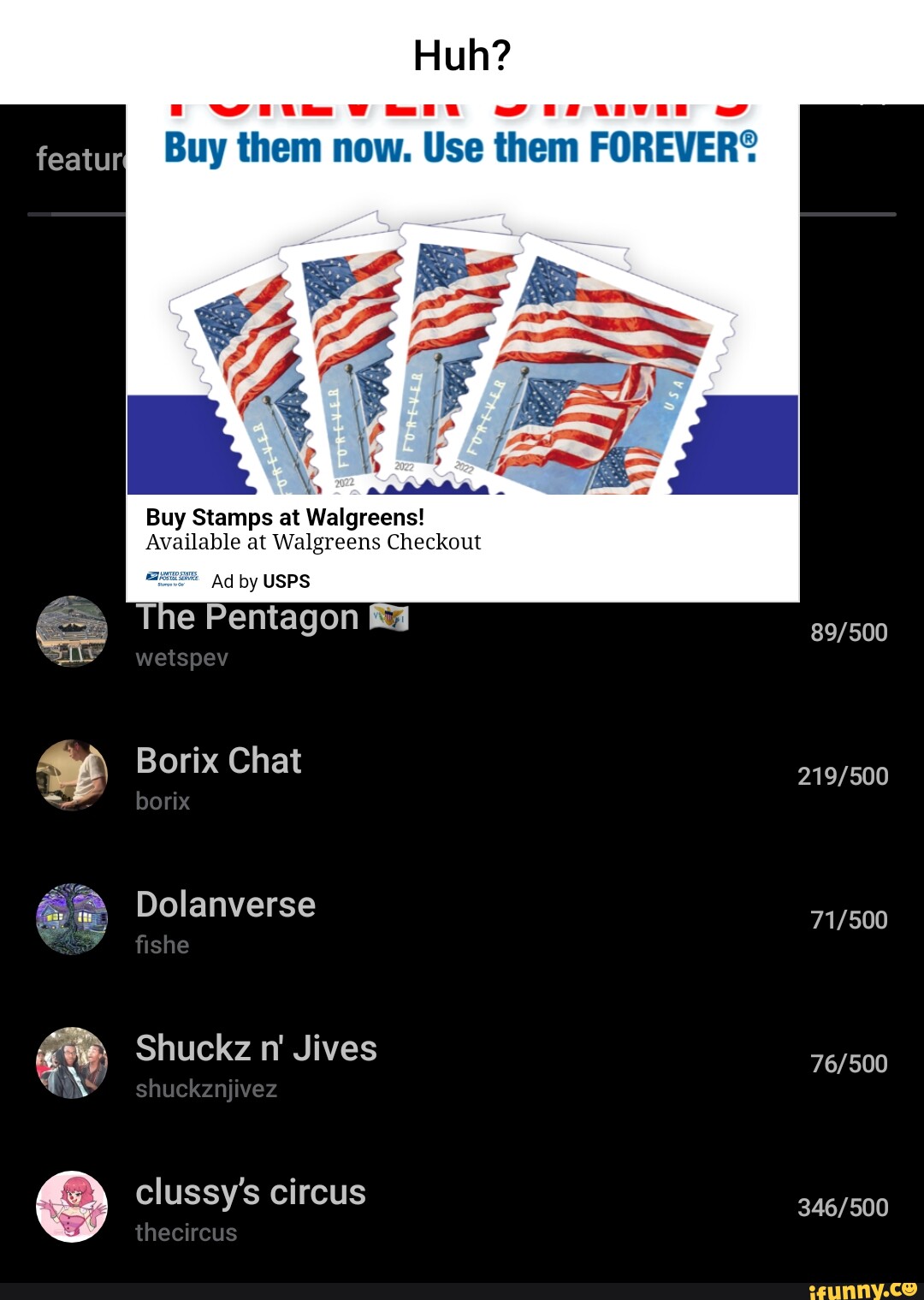This screenshot has height=1300, width=924.
Task: Click the shuckznjivez handle text
Action: point(206,1089)
